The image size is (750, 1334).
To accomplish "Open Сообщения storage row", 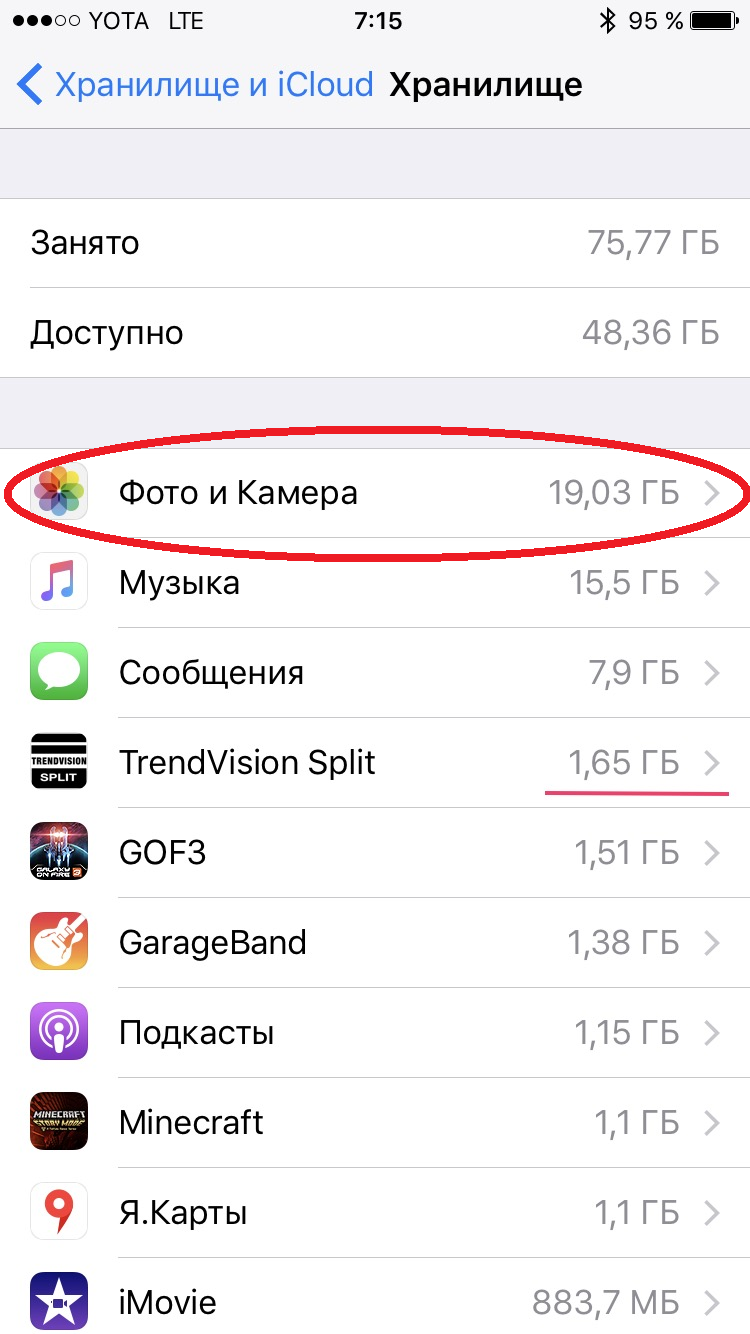I will pyautogui.click(x=375, y=673).
